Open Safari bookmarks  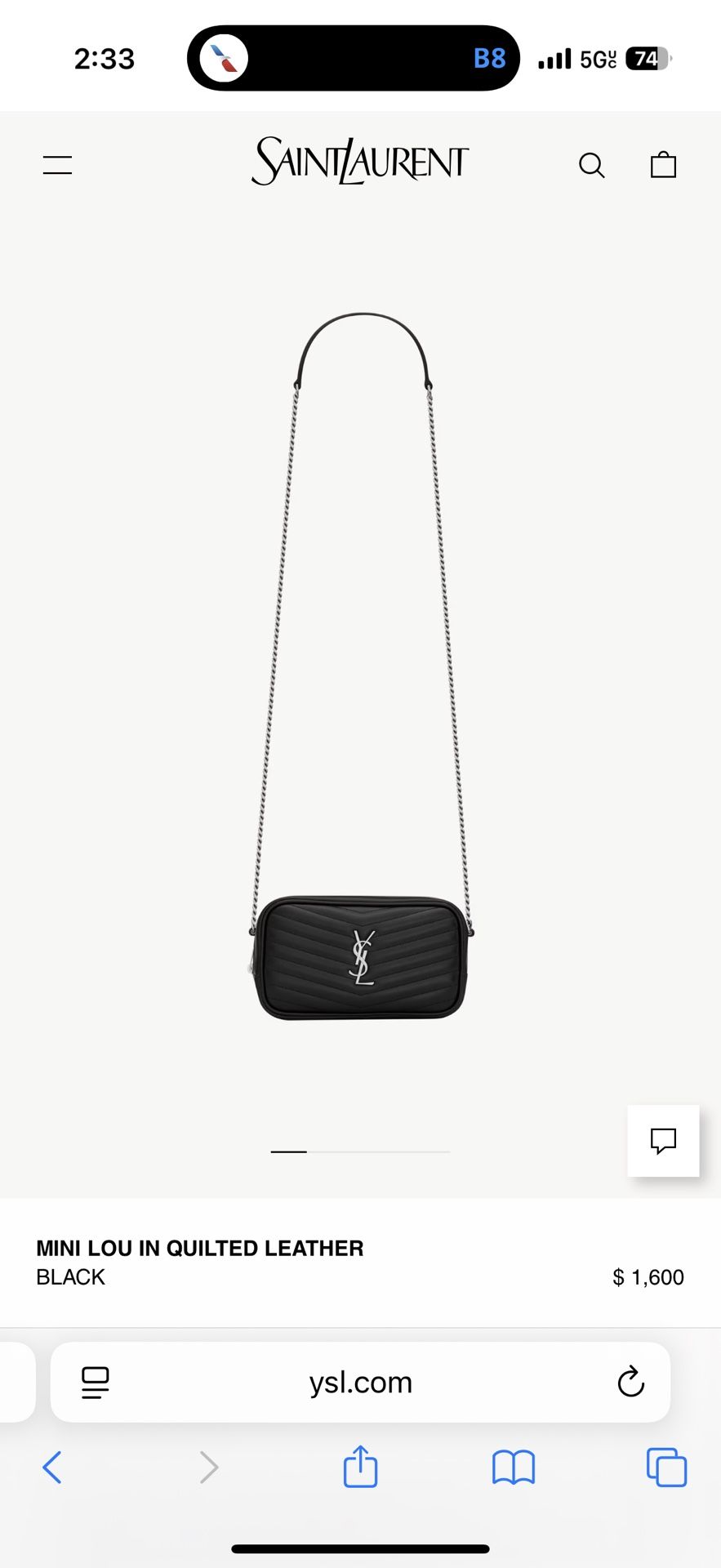513,1467
